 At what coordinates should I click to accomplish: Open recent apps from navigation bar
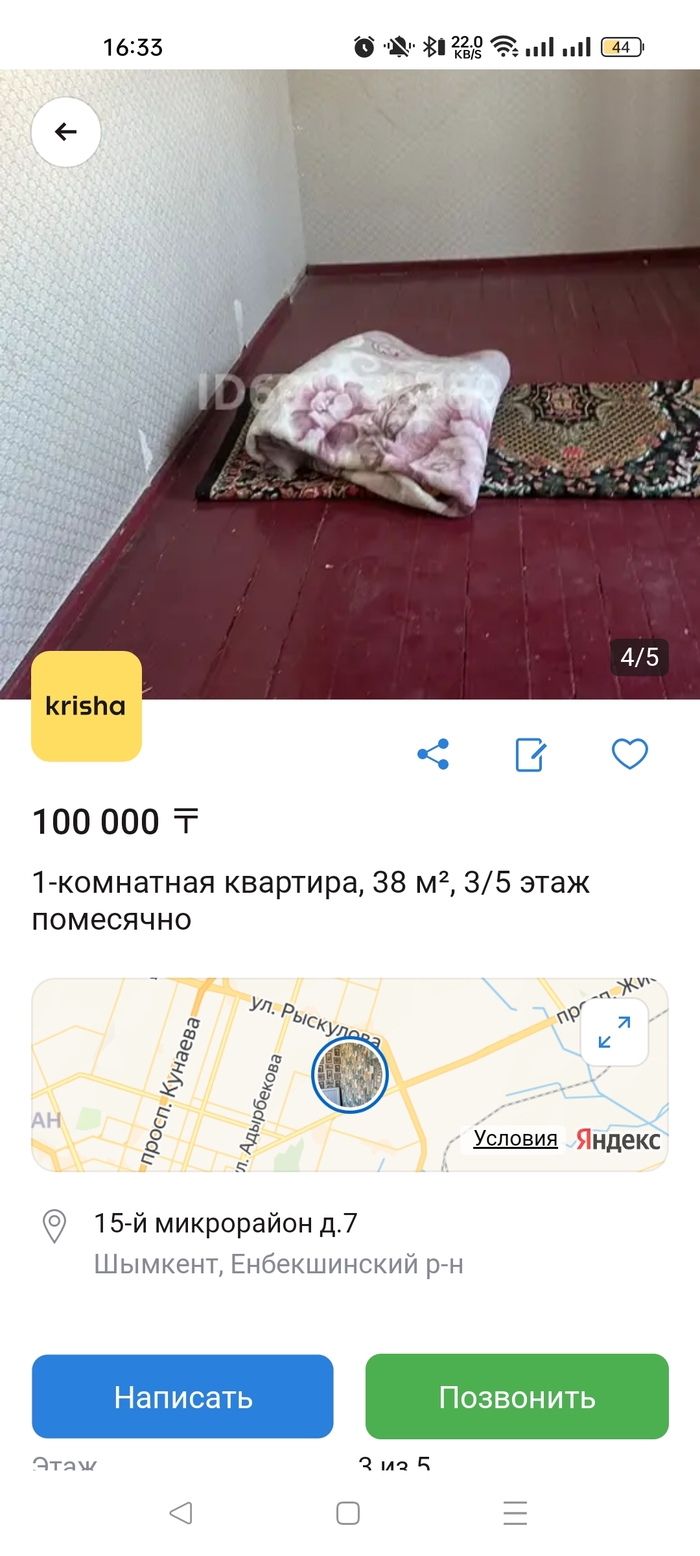(x=515, y=1513)
